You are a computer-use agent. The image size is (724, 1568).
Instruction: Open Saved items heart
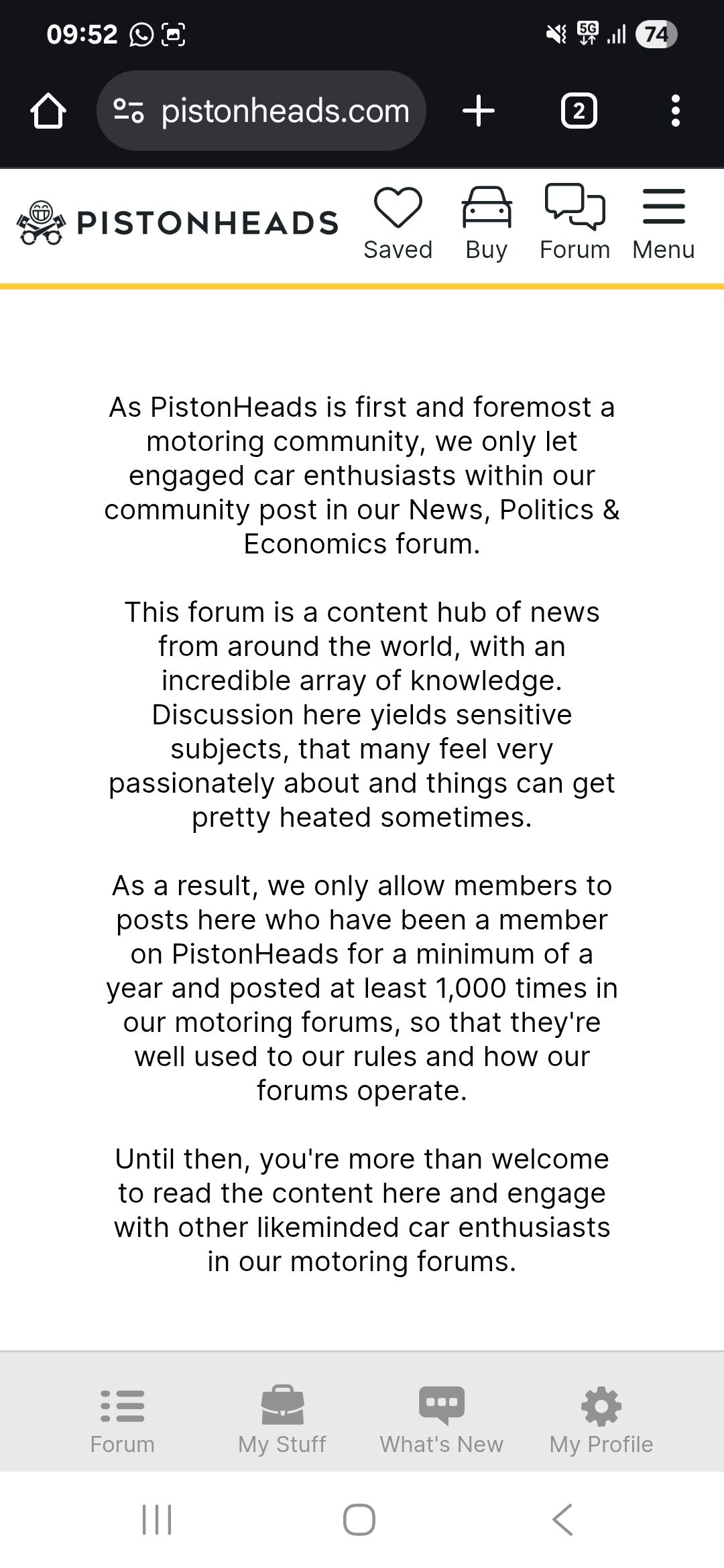[398, 224]
